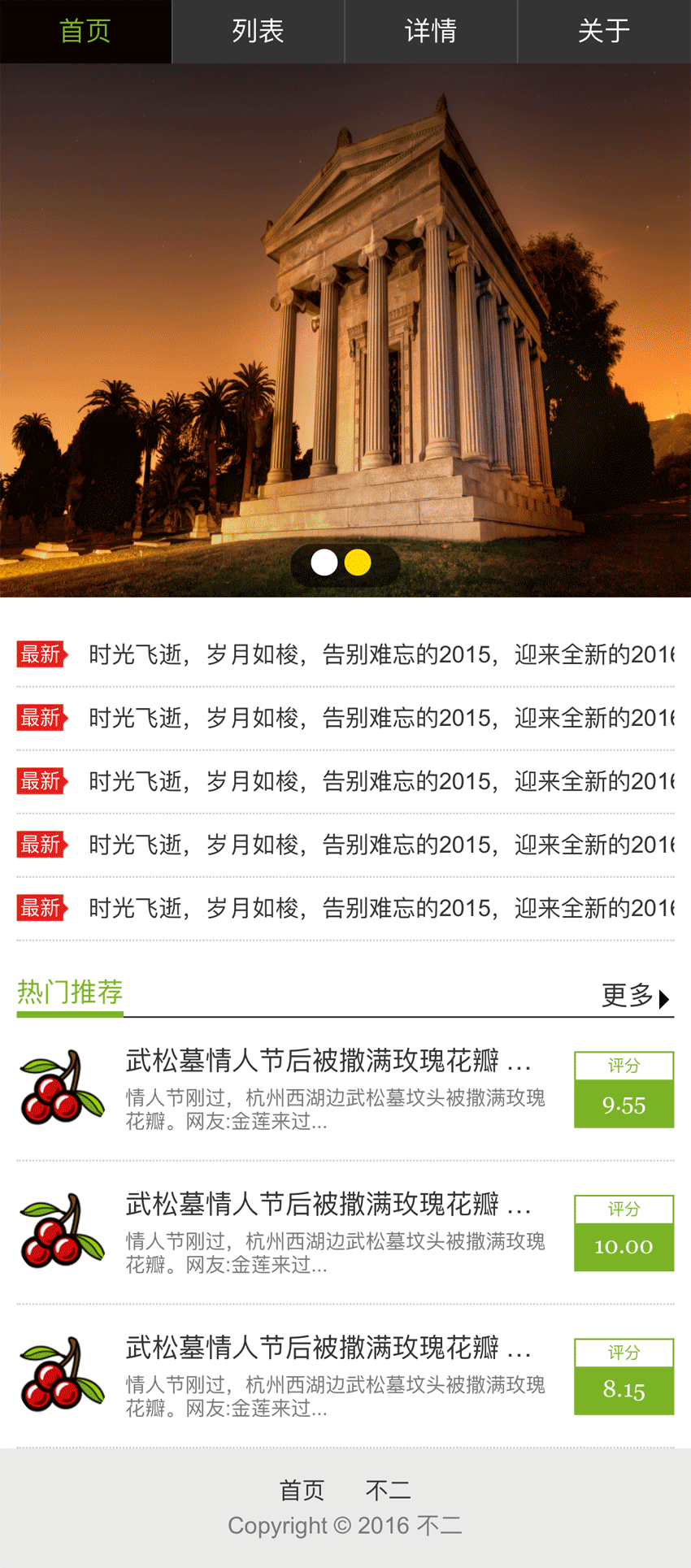Viewport: 691px width, 1568px height.
Task: Switch to the 列表 tab
Action: [x=258, y=32]
